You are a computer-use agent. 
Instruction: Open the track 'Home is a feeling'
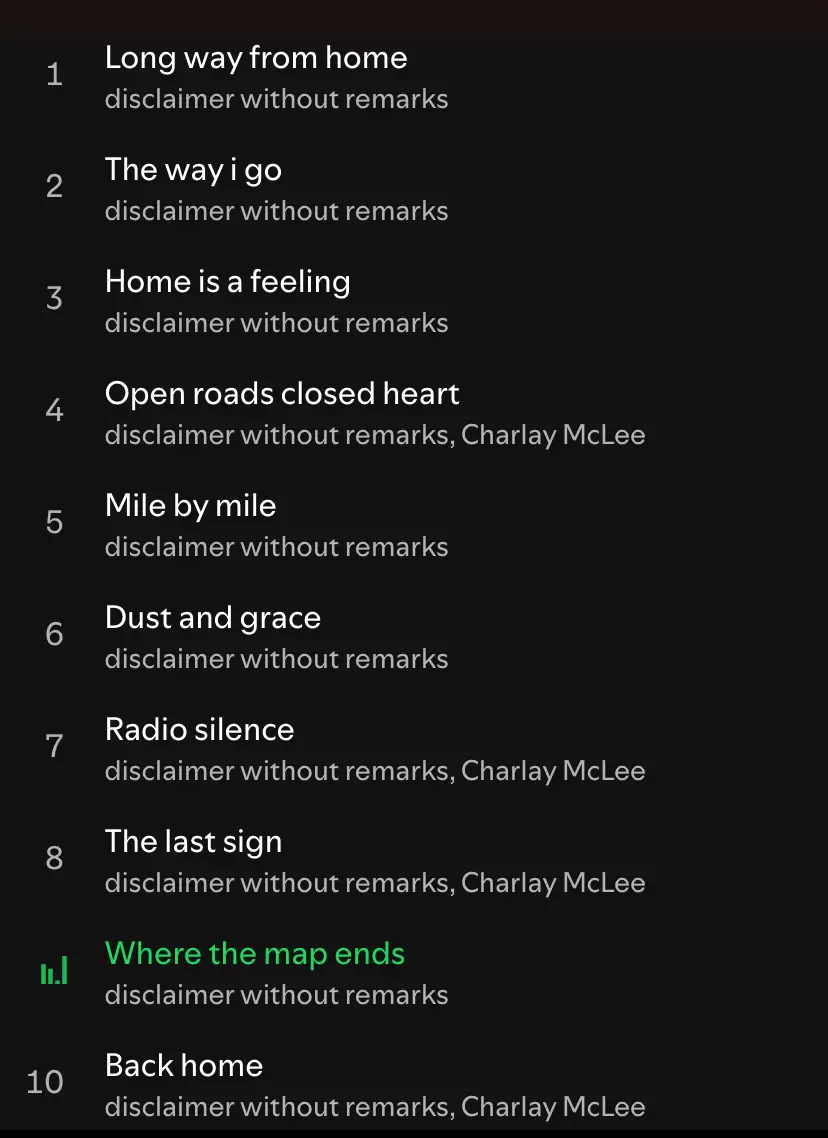coord(227,282)
